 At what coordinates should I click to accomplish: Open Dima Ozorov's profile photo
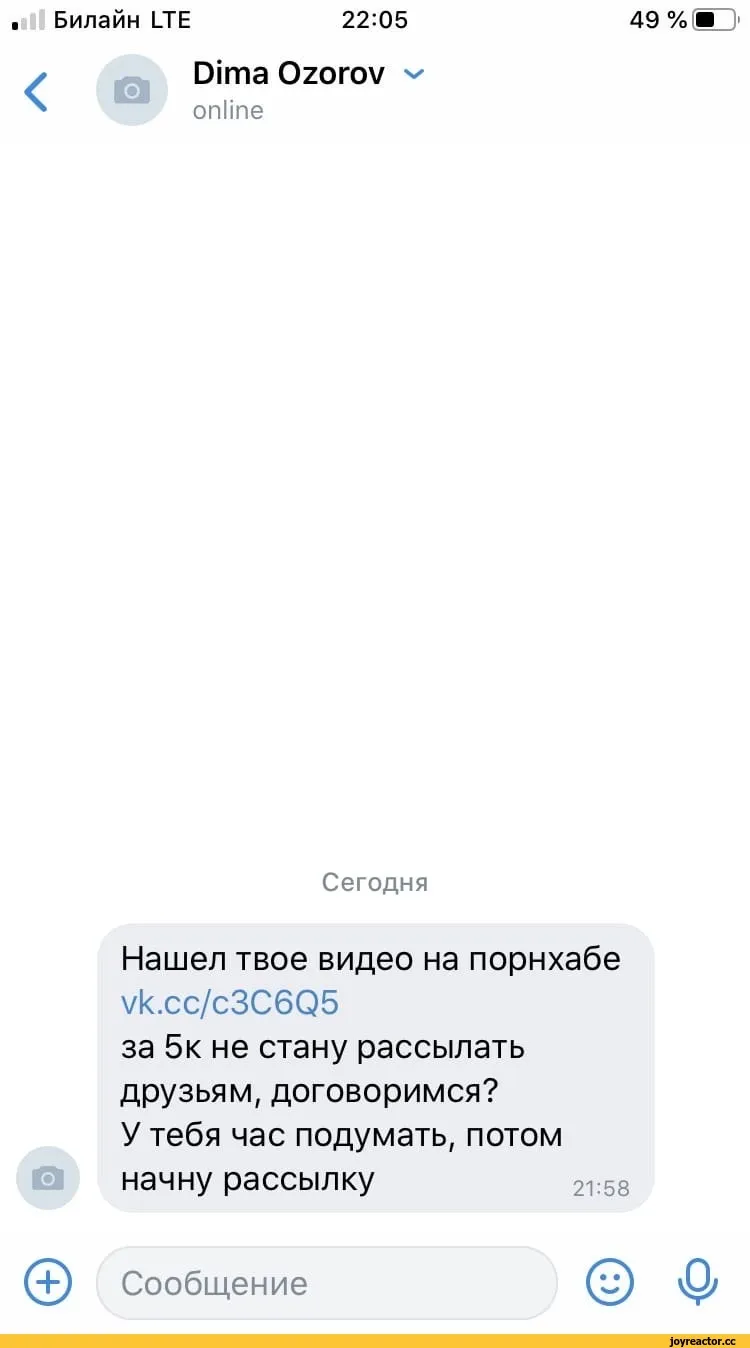pyautogui.click(x=132, y=90)
